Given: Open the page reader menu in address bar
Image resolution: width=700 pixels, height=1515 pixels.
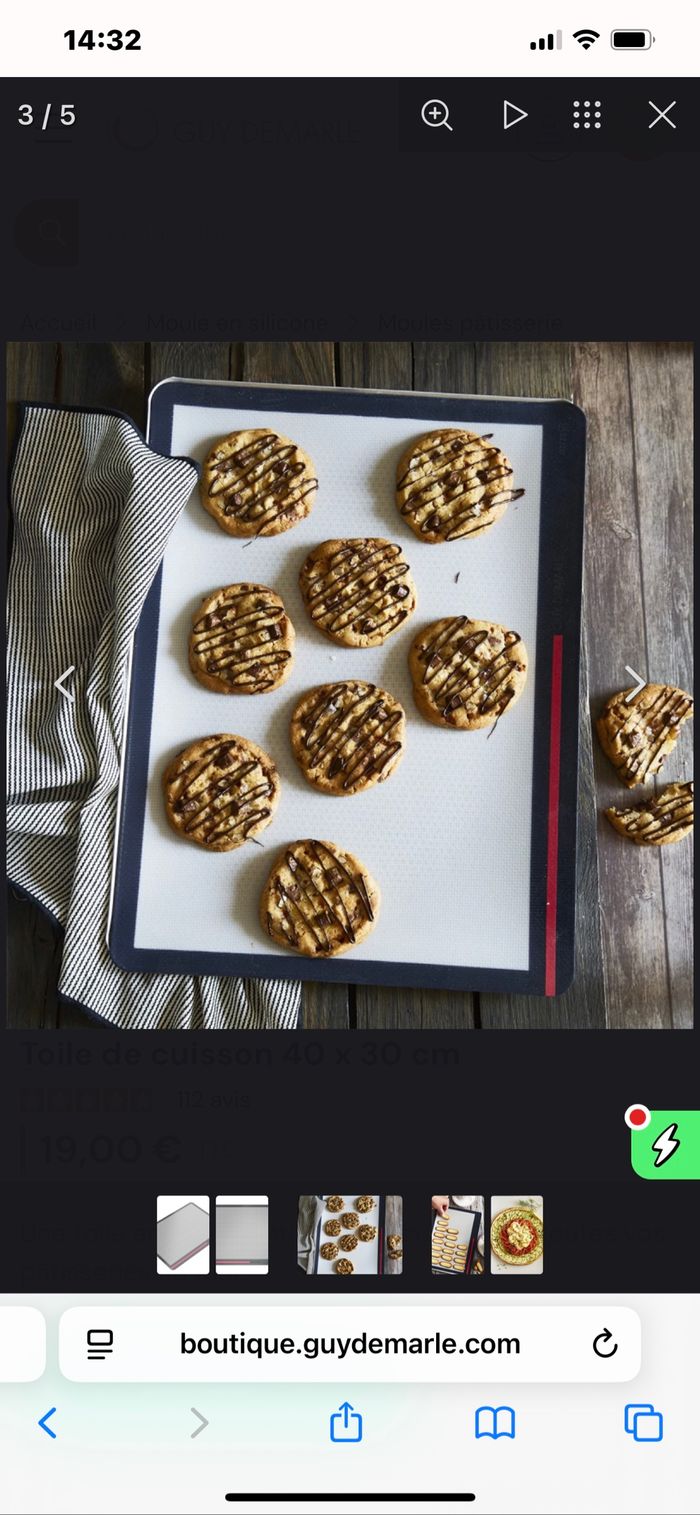Looking at the screenshot, I should click(100, 1344).
